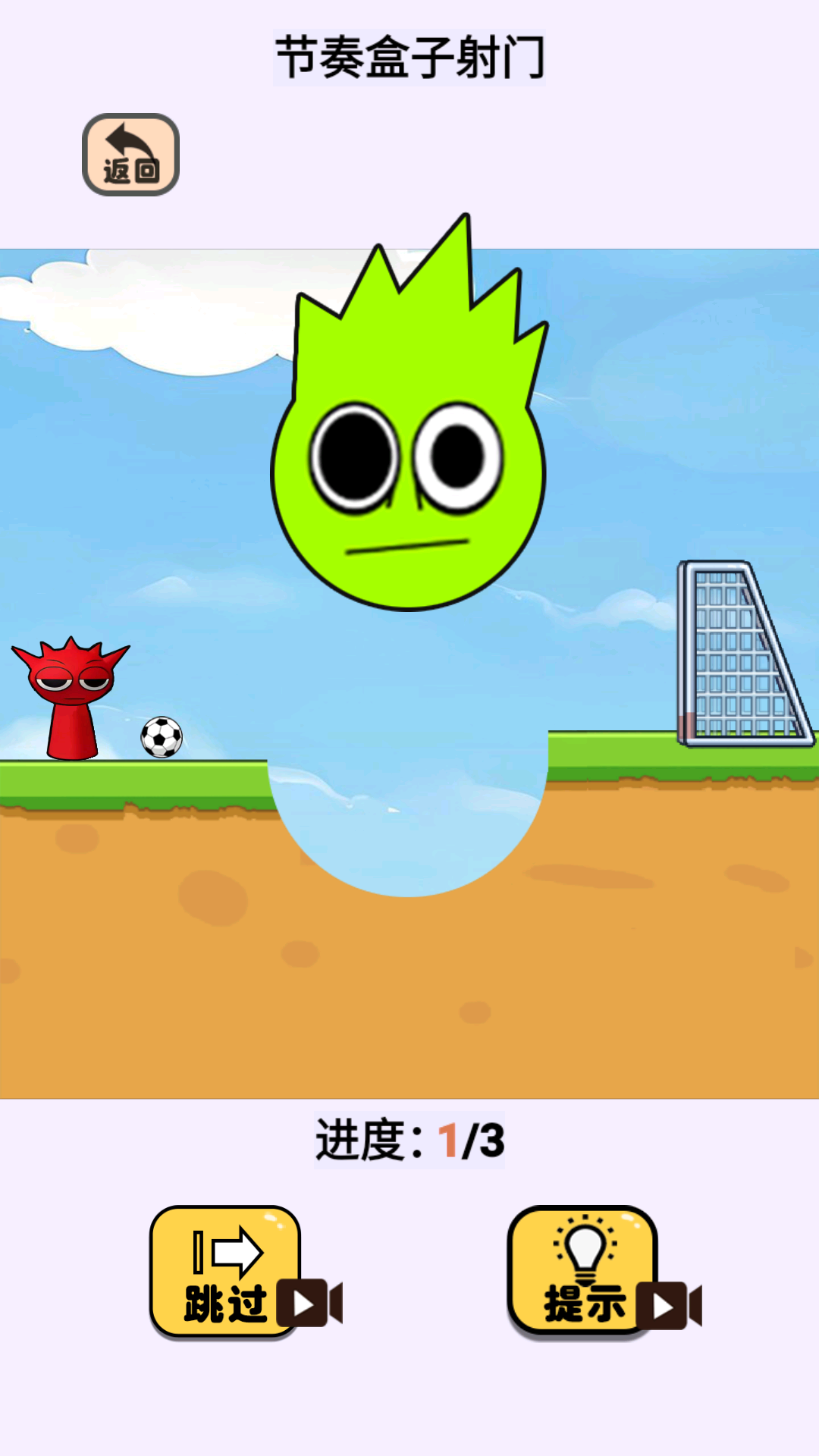The image size is (819, 1456).
Task: Get a hint with 提示
Action: click(x=582, y=1271)
